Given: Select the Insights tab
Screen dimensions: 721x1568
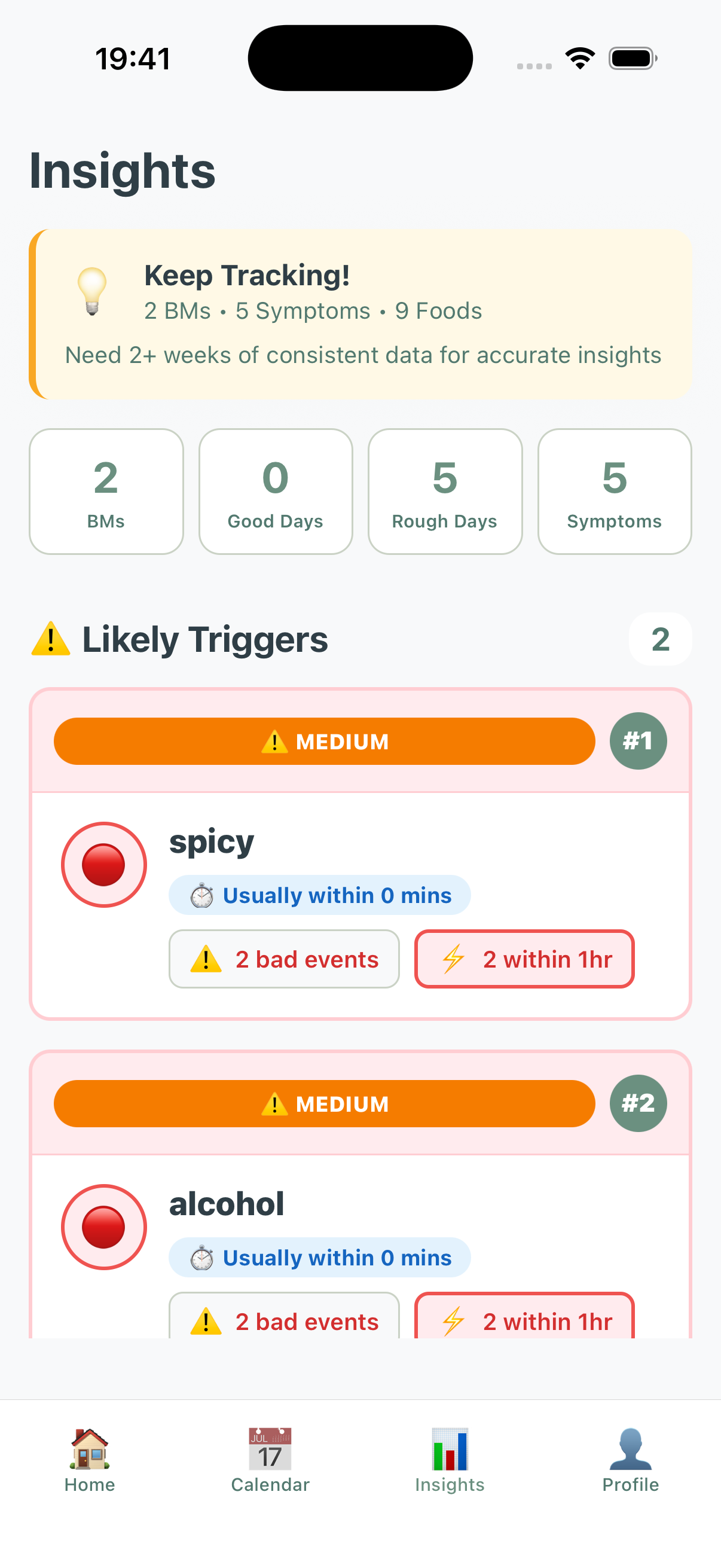Looking at the screenshot, I should coord(450,1460).
